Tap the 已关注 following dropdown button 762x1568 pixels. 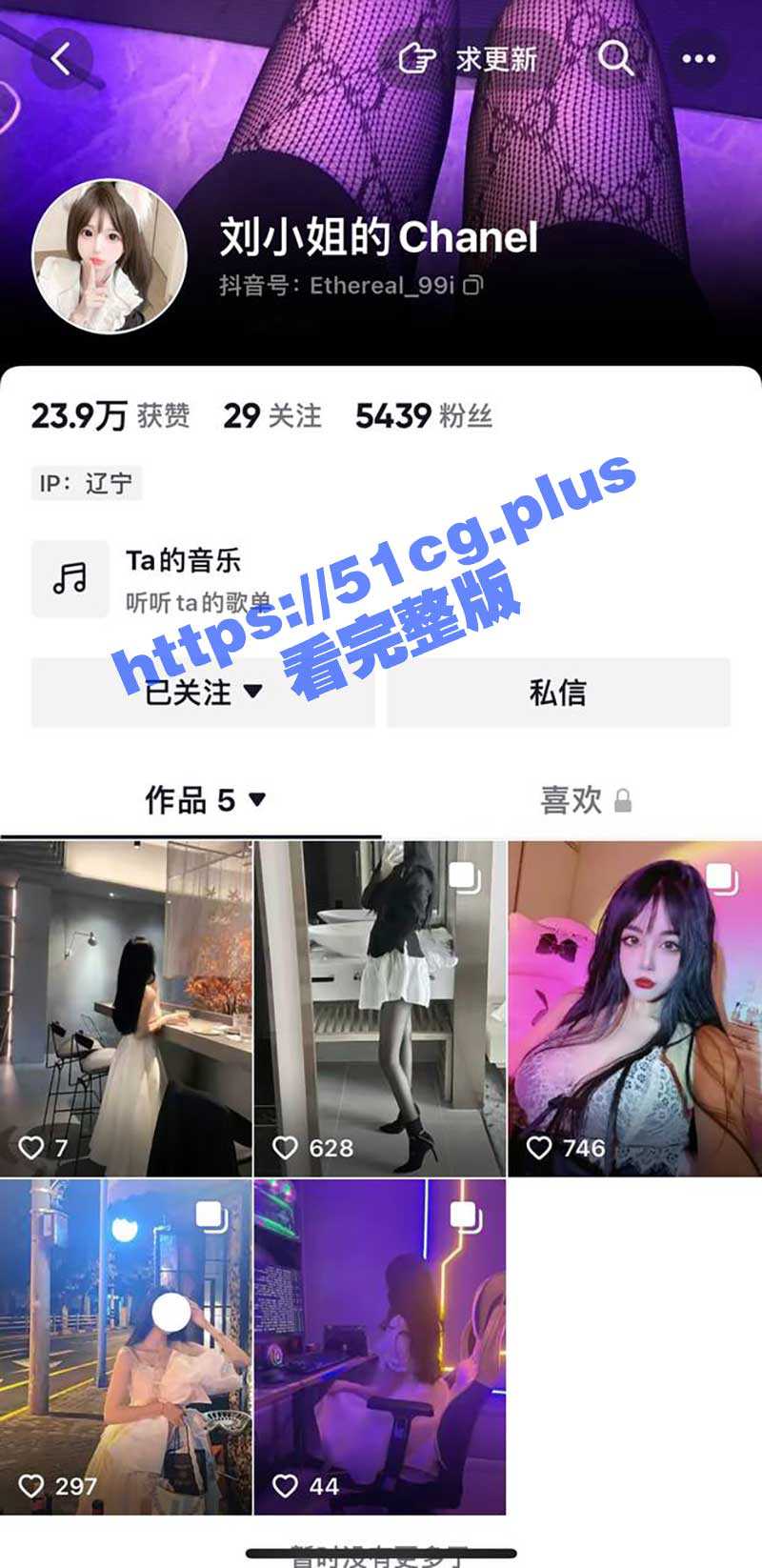203,693
